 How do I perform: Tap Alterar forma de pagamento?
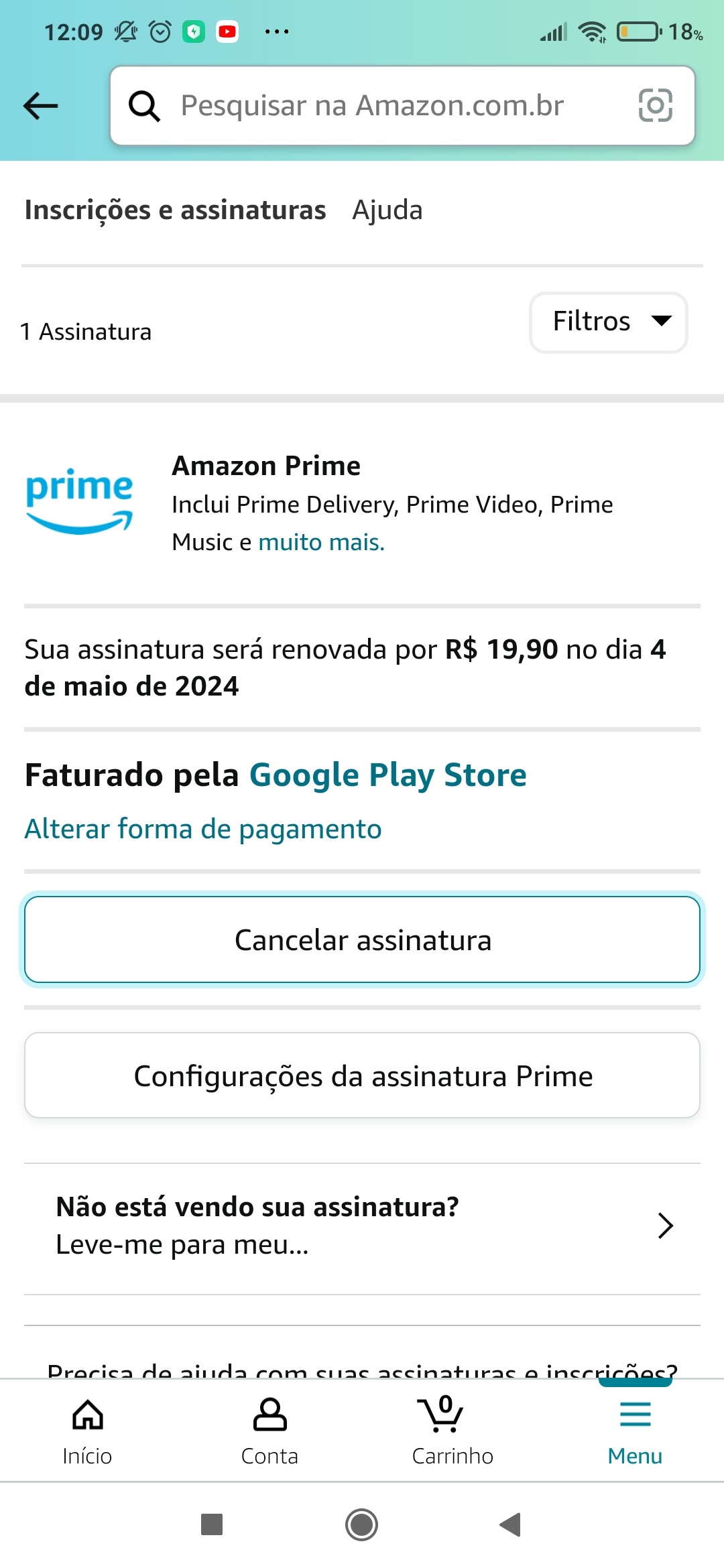click(x=203, y=829)
